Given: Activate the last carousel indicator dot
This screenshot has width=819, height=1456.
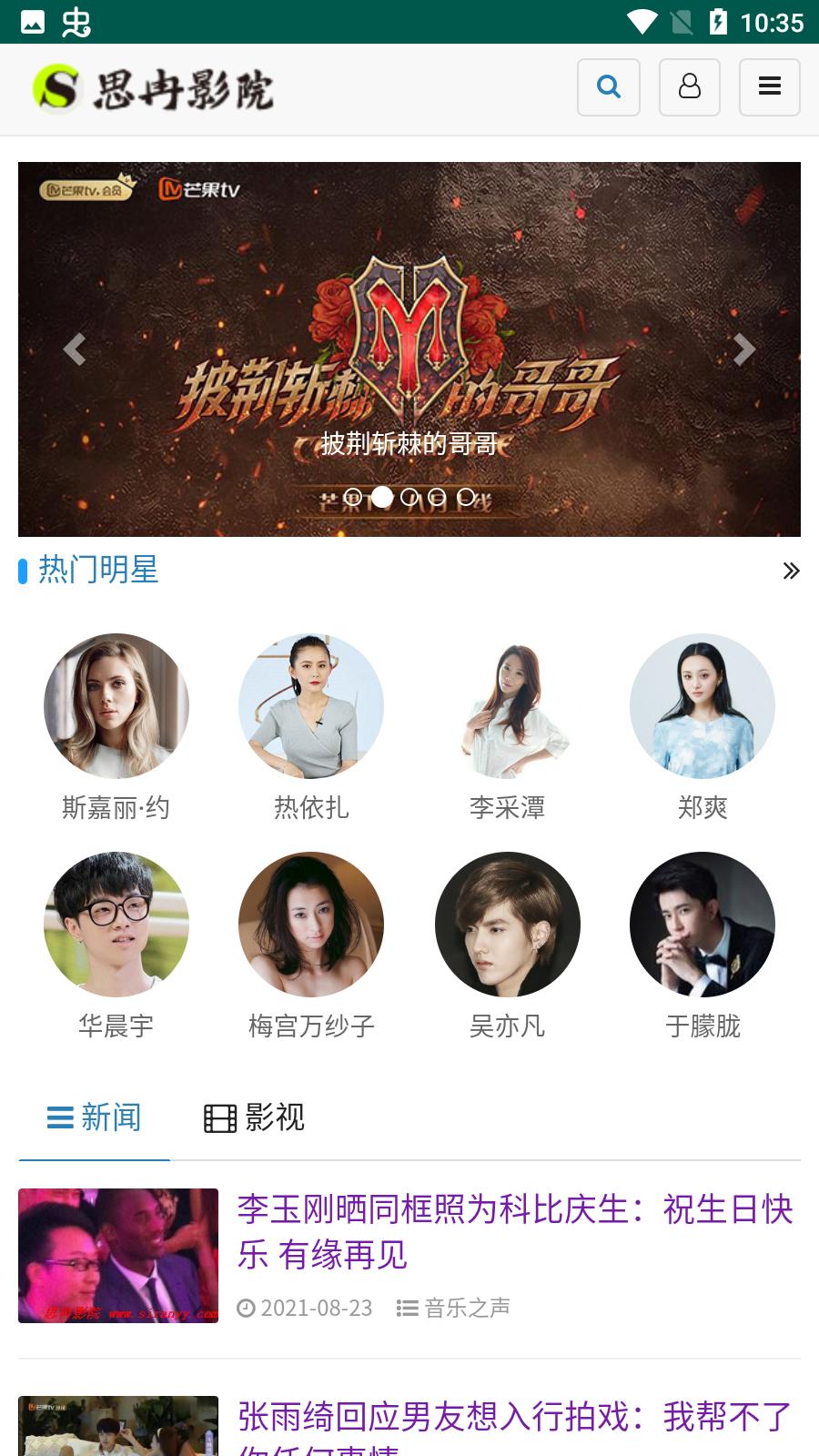Looking at the screenshot, I should (x=468, y=497).
